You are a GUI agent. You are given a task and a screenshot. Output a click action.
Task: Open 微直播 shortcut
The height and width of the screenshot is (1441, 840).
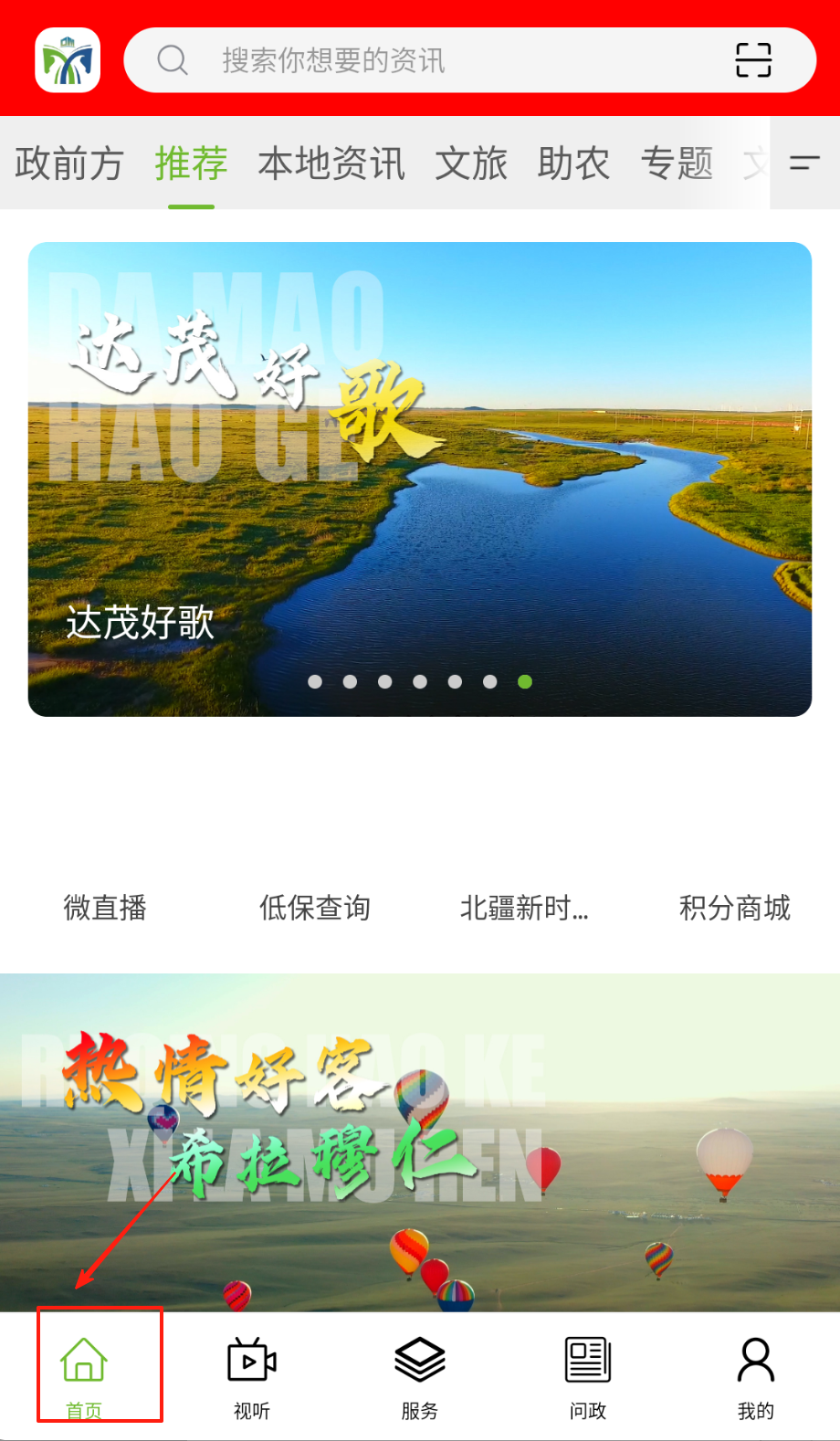pyautogui.click(x=105, y=907)
